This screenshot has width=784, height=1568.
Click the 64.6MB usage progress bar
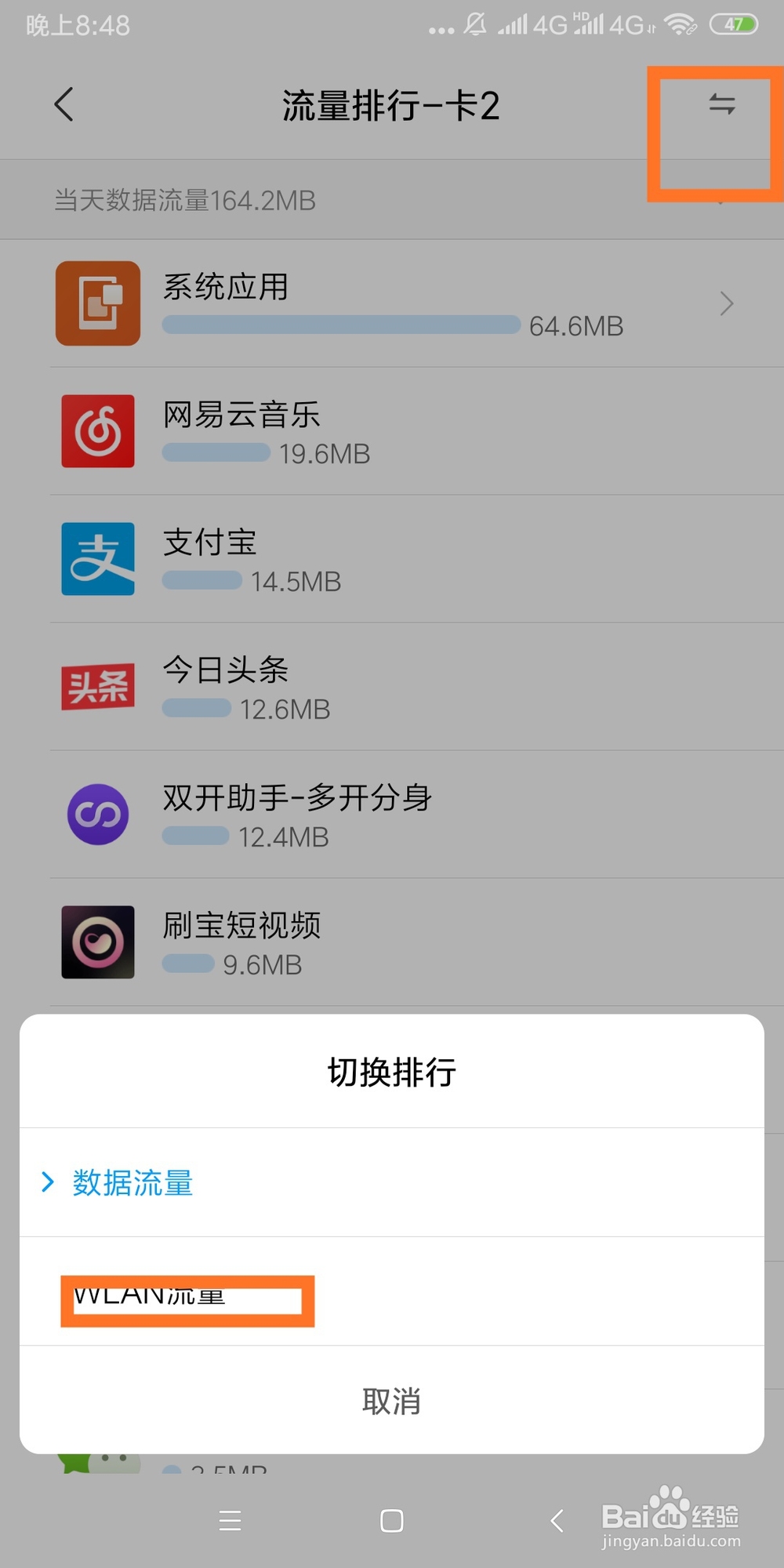click(x=341, y=325)
